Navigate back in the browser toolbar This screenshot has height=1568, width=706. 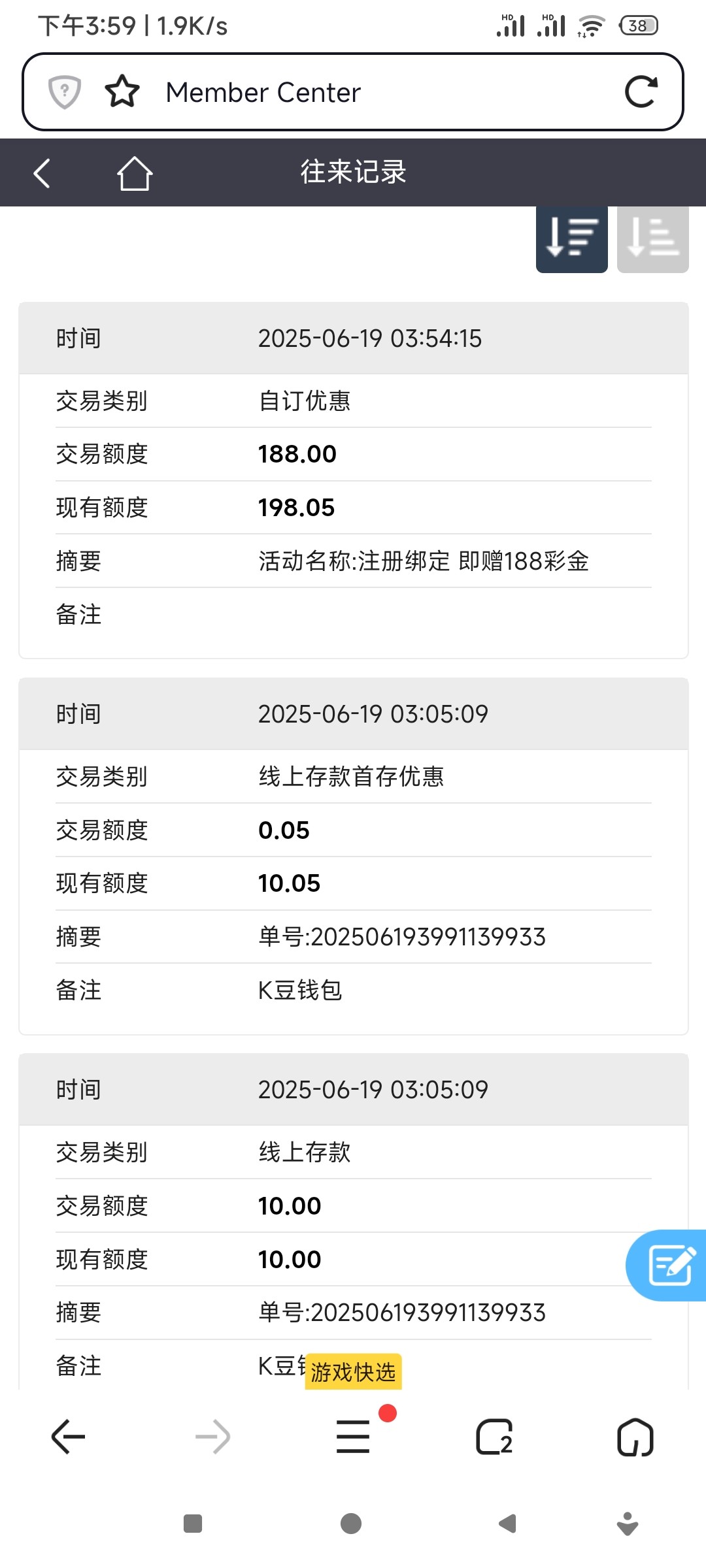point(69,1437)
